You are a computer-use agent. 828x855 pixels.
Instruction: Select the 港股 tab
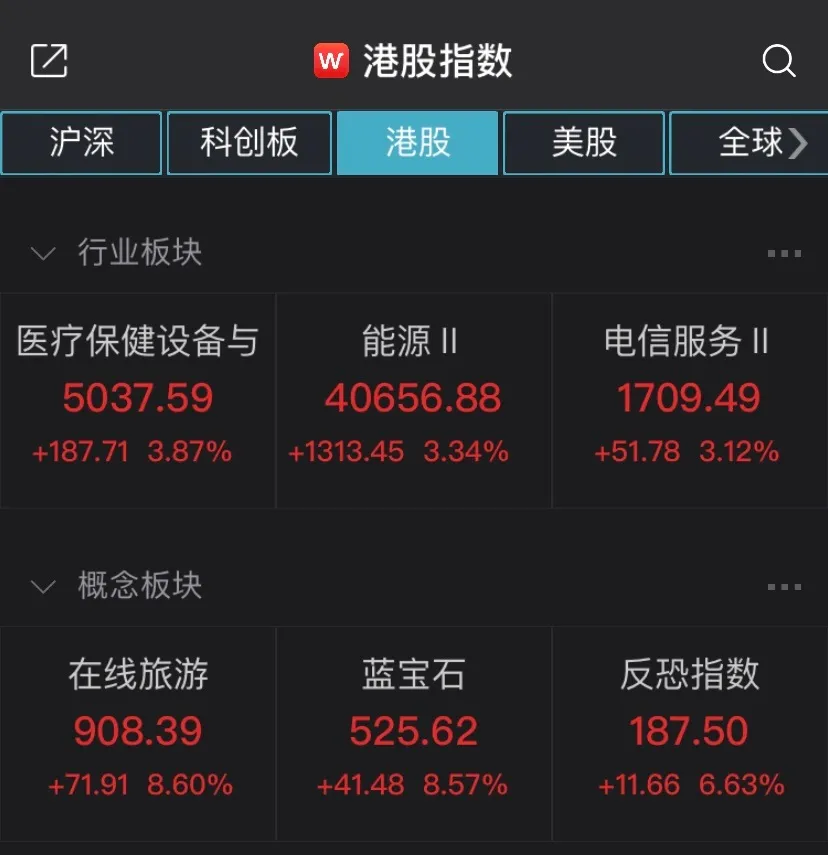pos(417,143)
